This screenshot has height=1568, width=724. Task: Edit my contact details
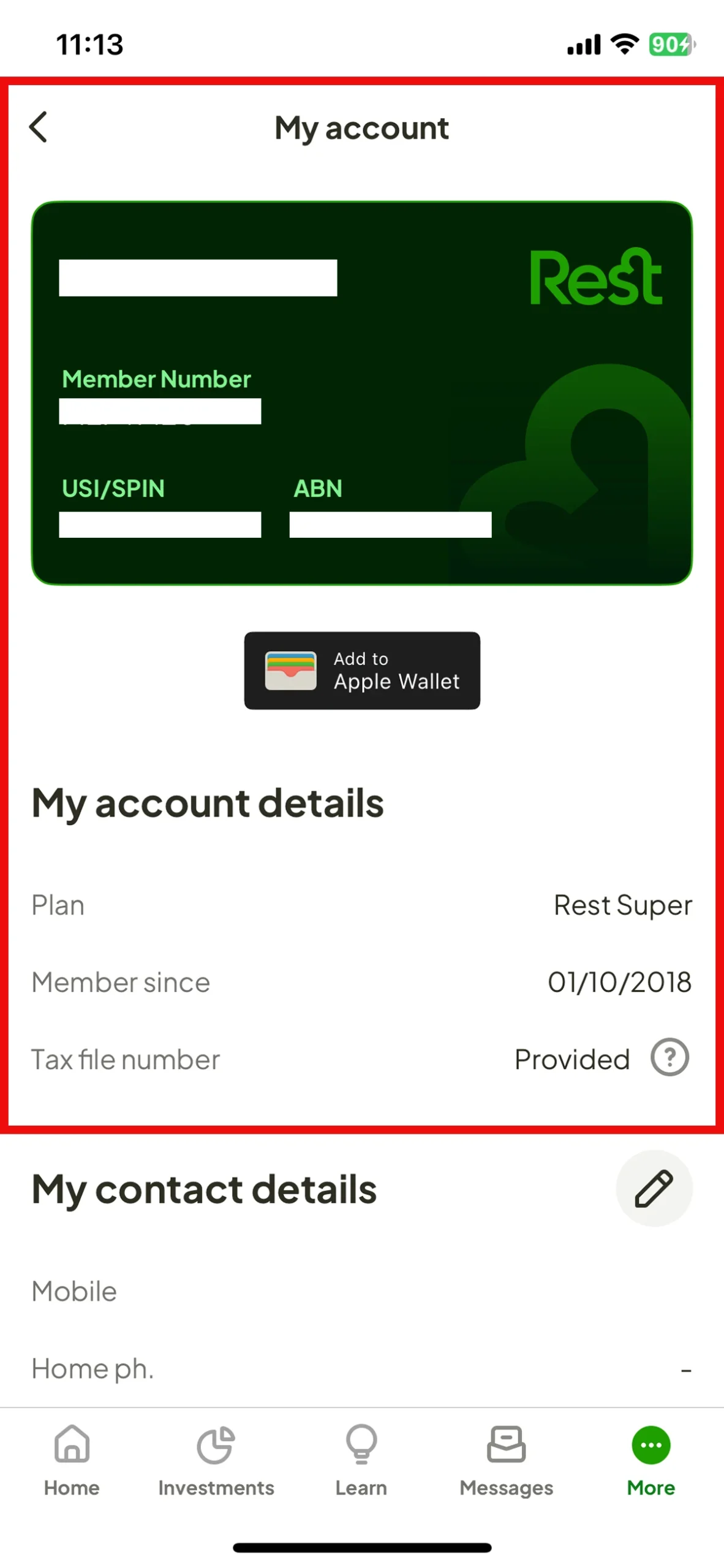[x=653, y=1188]
